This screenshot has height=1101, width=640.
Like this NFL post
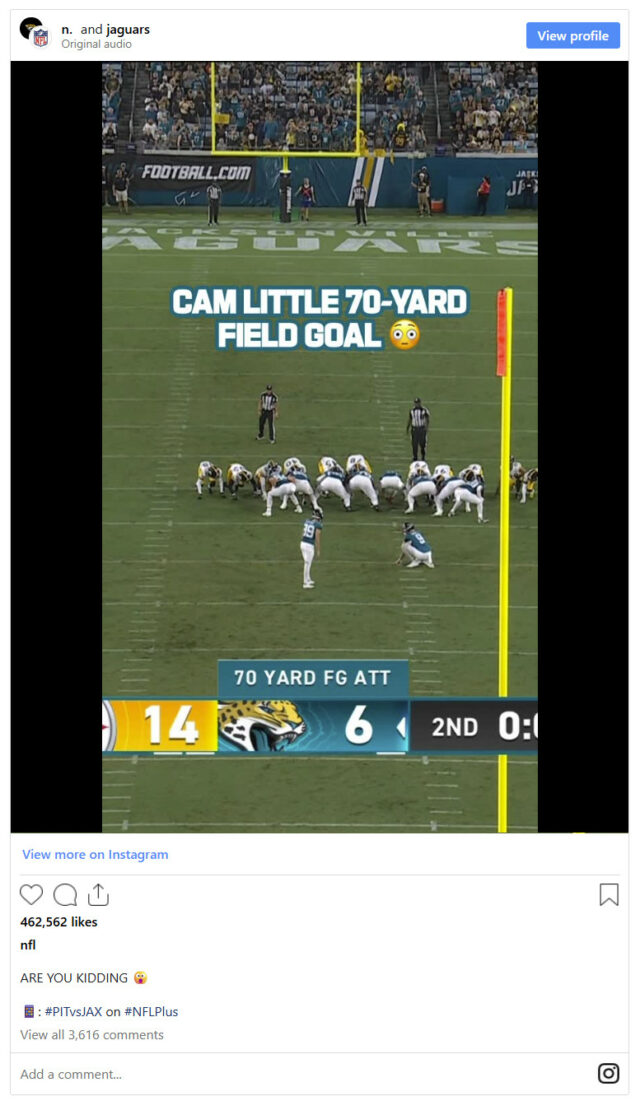tap(32, 894)
